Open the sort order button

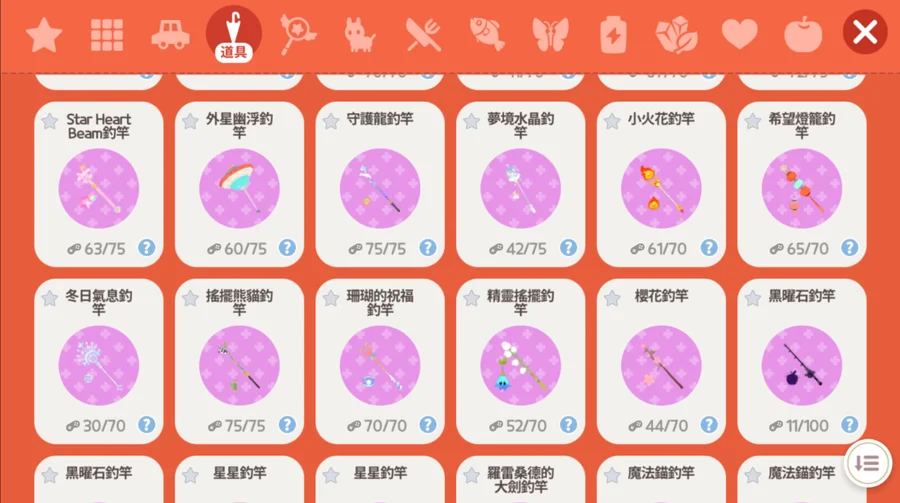click(x=866, y=463)
